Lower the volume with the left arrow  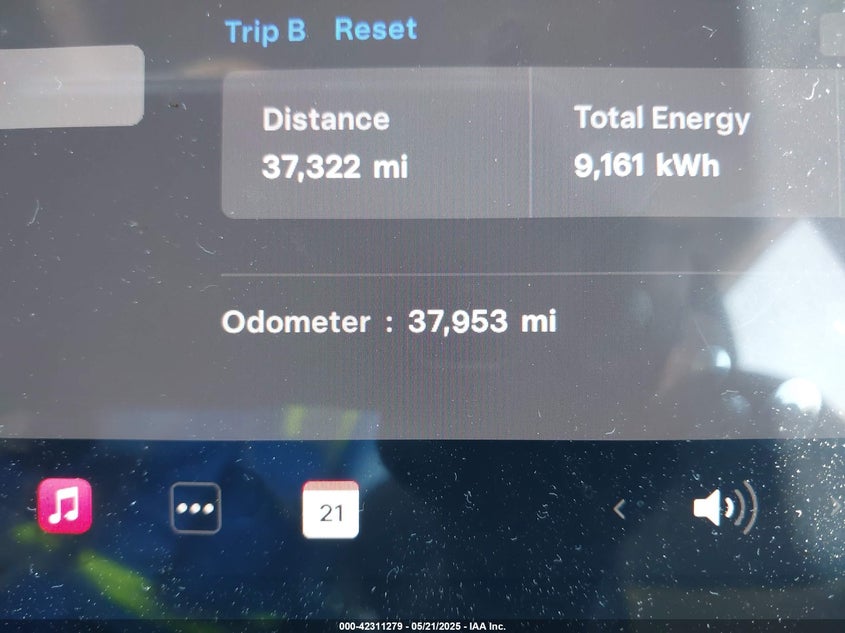619,510
